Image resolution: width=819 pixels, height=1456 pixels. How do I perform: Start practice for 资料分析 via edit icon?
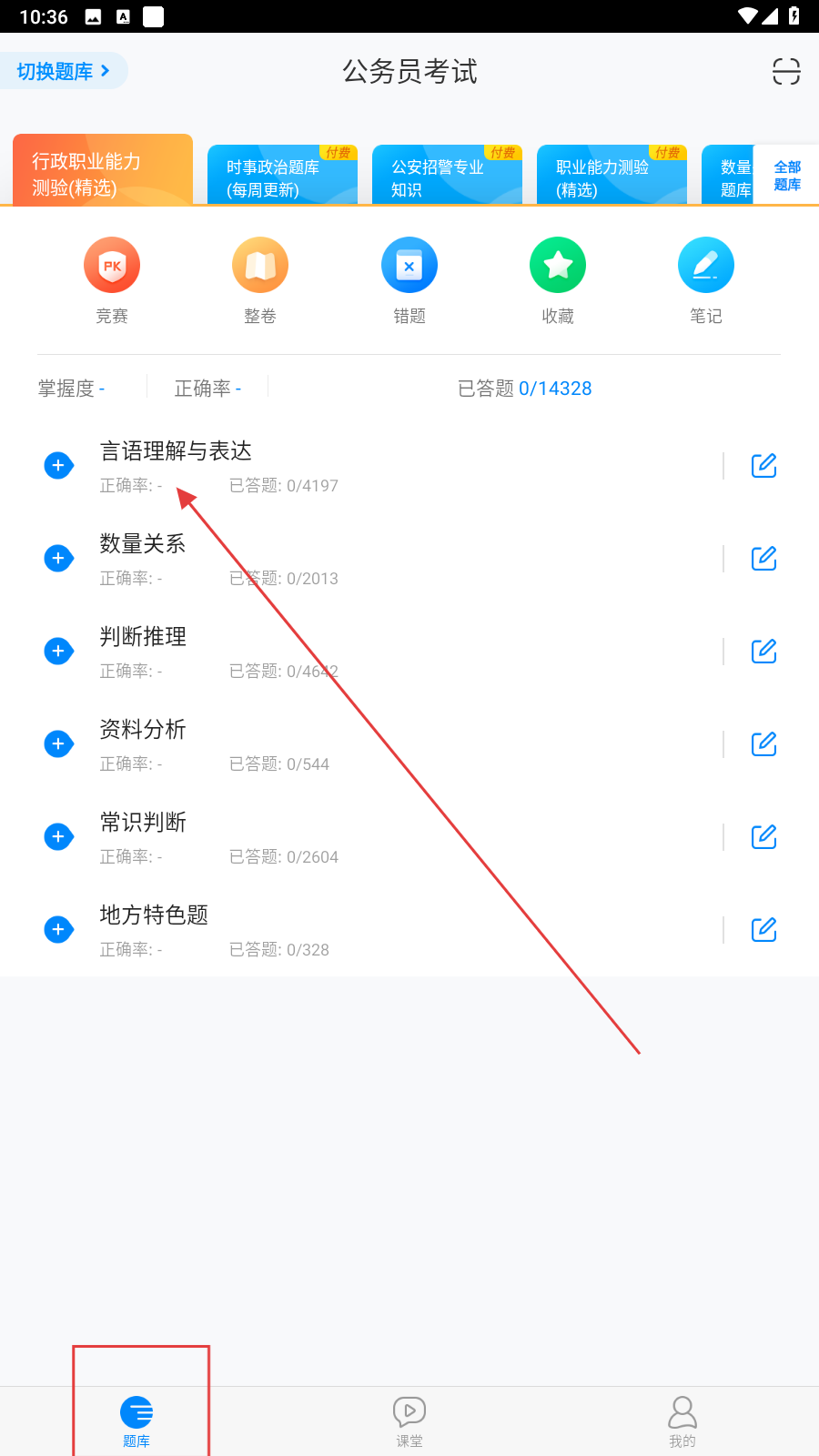tap(763, 744)
